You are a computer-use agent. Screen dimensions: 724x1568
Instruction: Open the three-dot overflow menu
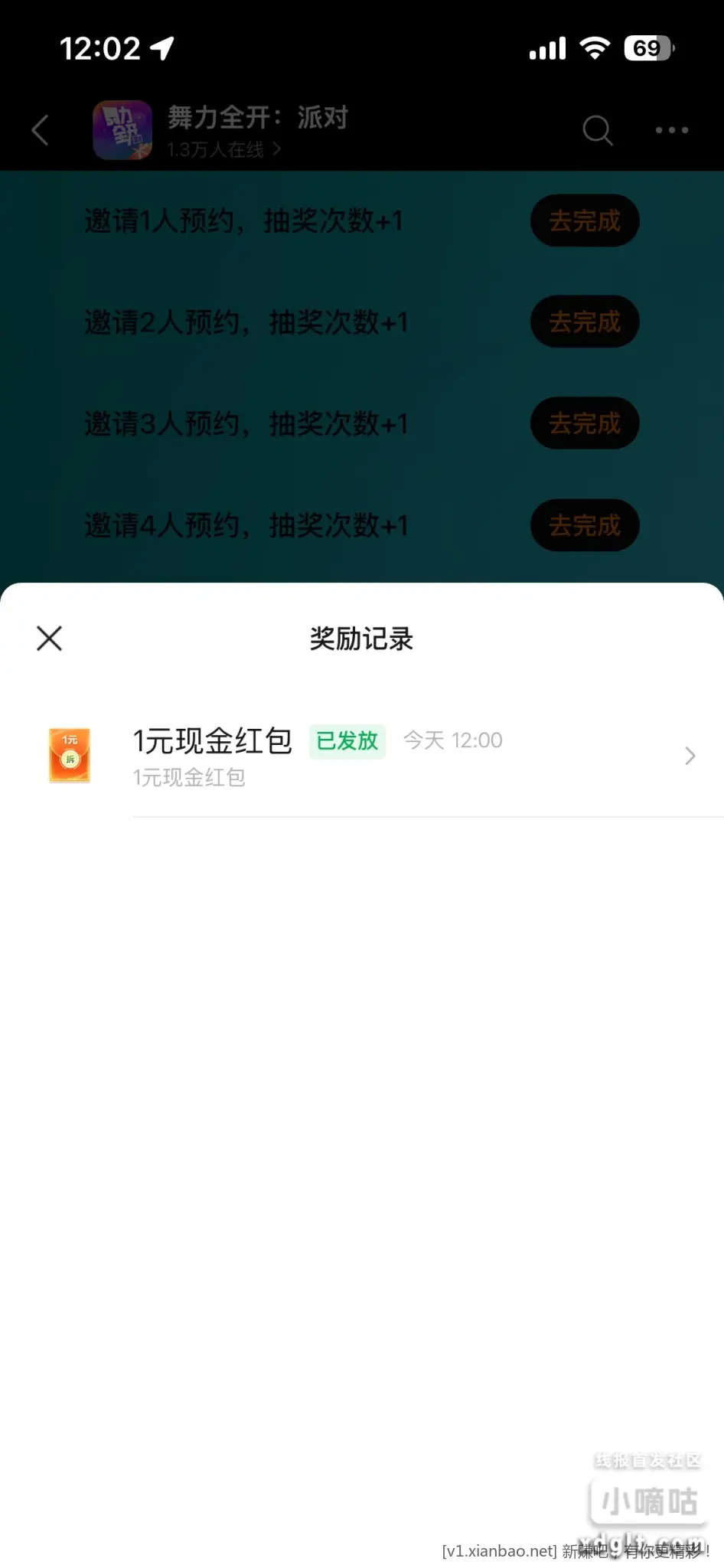coord(671,130)
